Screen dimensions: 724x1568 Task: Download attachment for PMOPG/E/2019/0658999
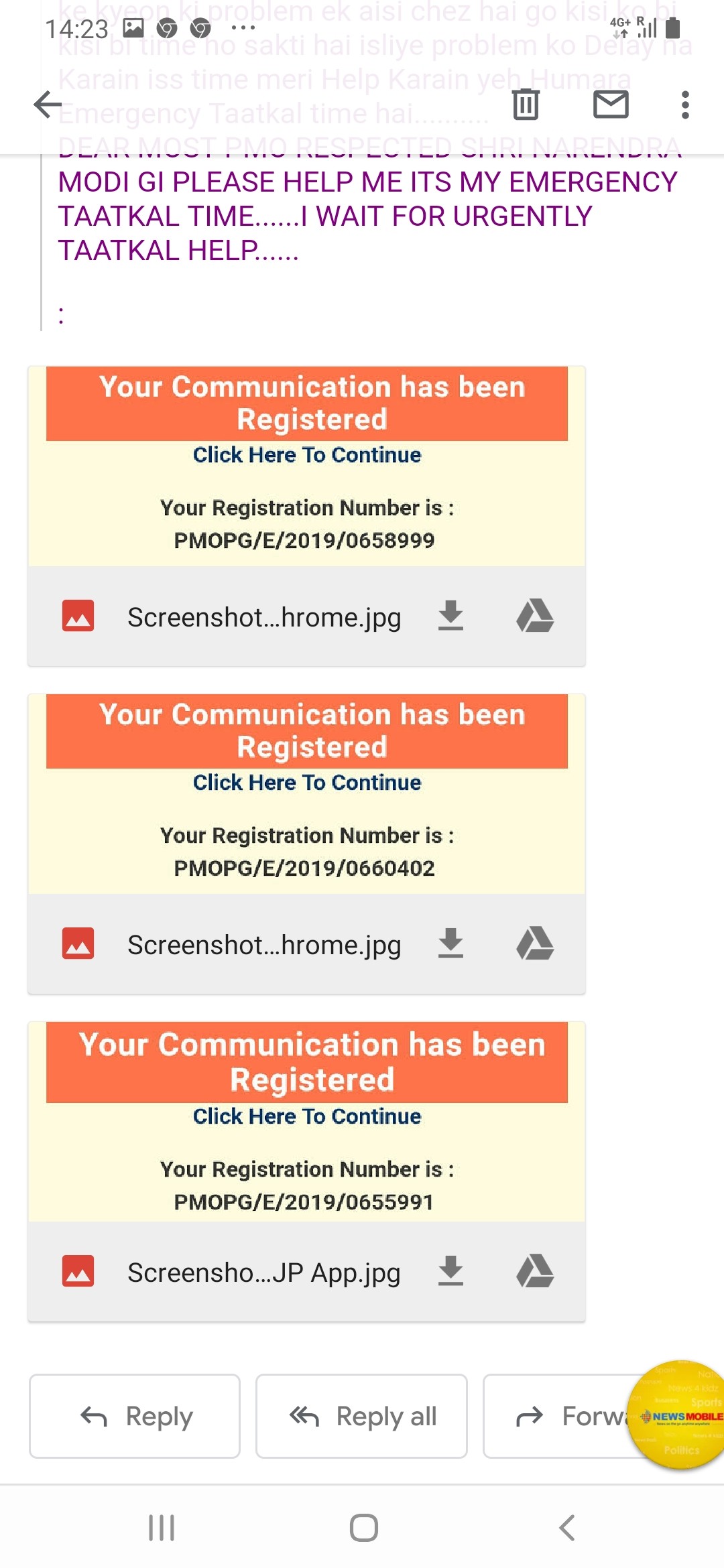coord(450,616)
